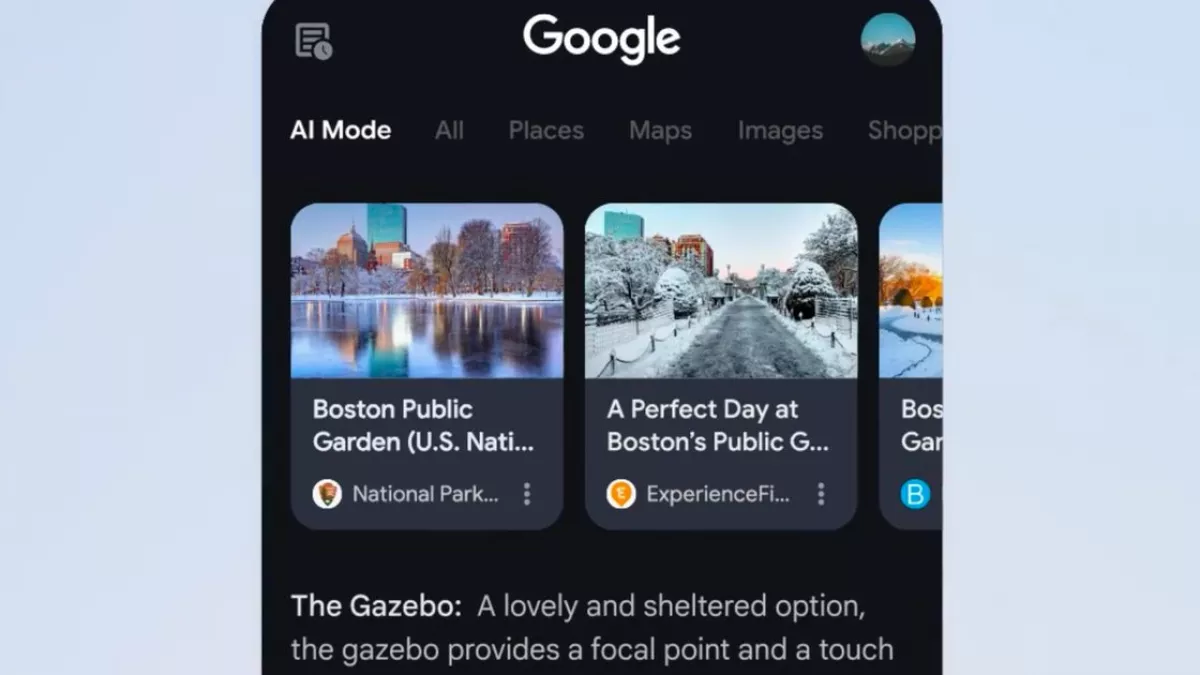The width and height of the screenshot is (1200, 675).
Task: Open the account profile picture
Action: (x=887, y=40)
